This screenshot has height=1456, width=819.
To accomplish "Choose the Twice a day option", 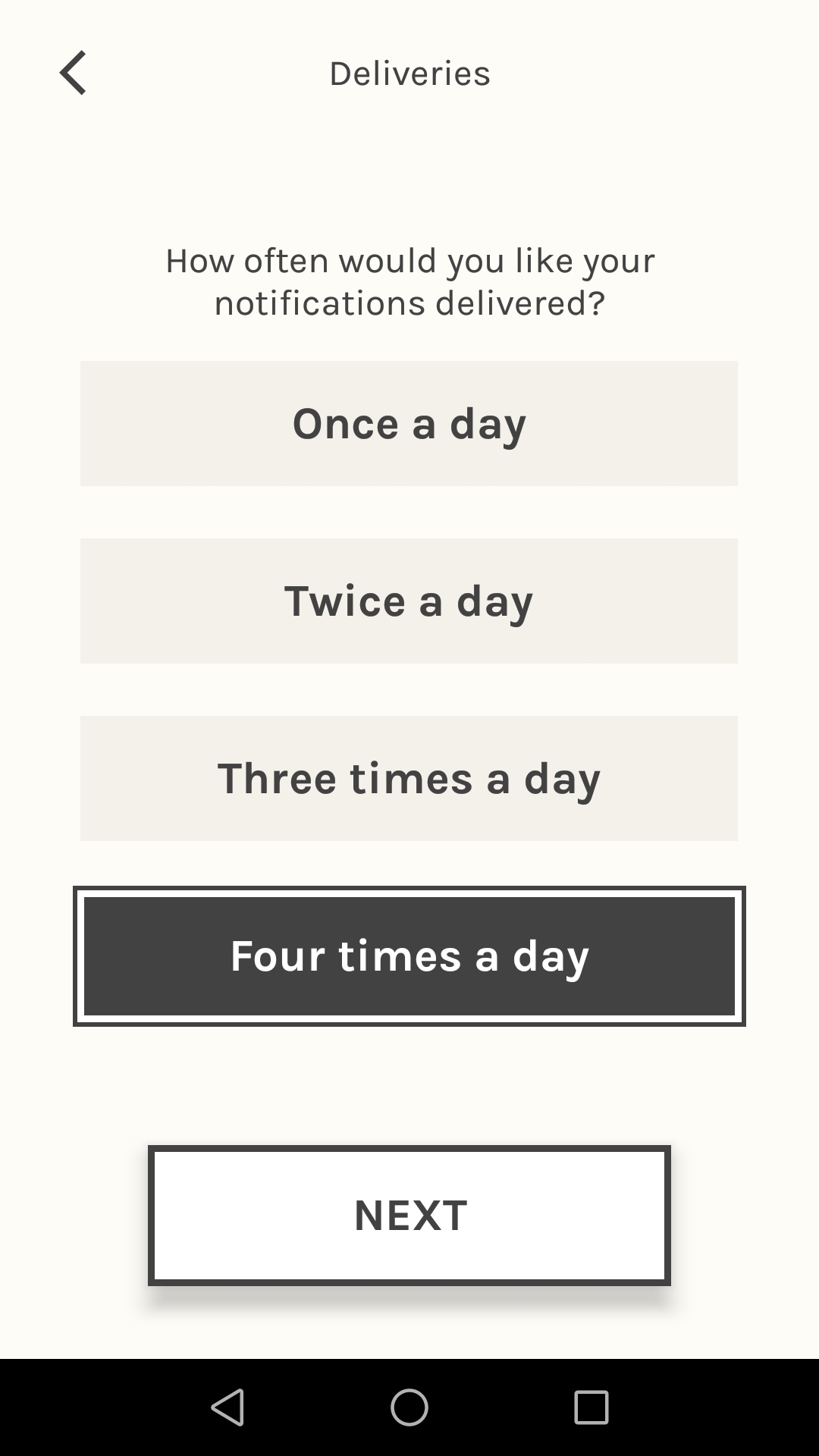I will [409, 601].
